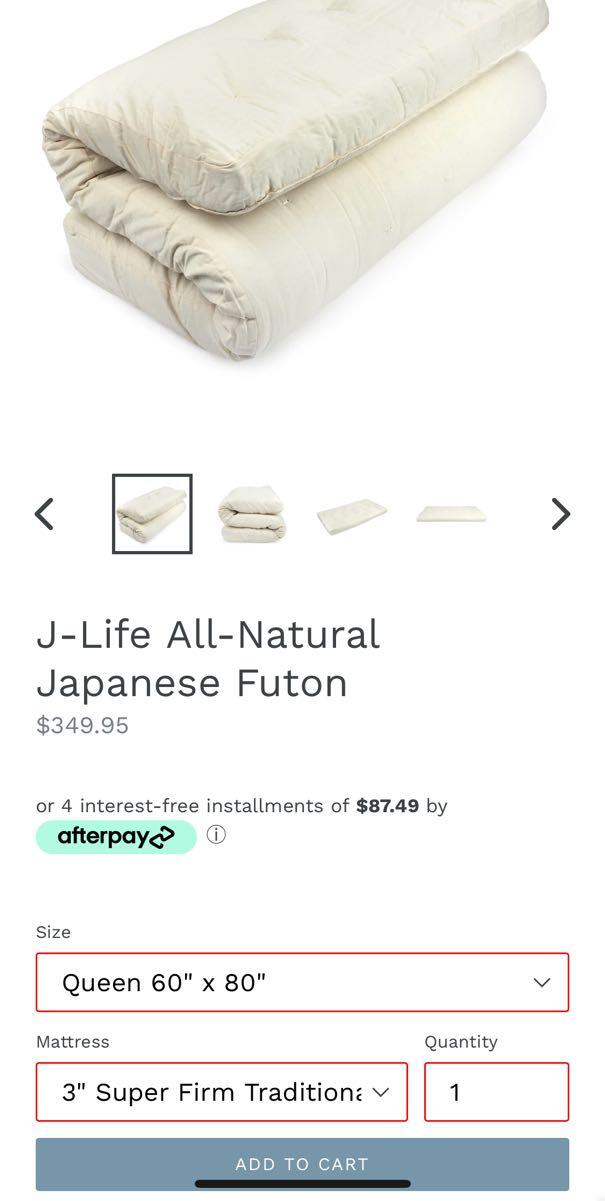605x1201 pixels.
Task: View the rolled futon thumbnail
Action: pyautogui.click(x=252, y=514)
